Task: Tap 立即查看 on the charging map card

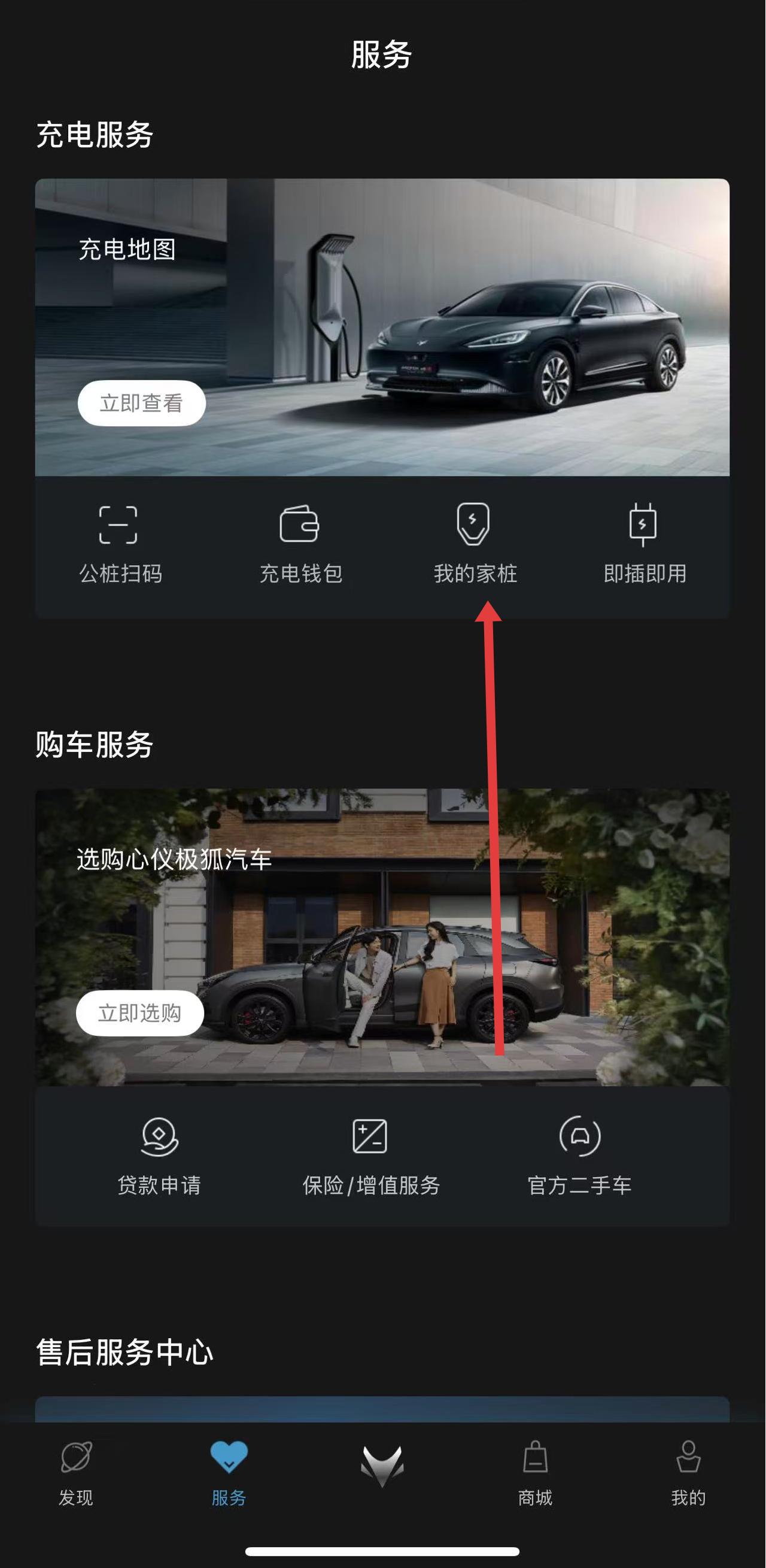Action: pyautogui.click(x=141, y=403)
